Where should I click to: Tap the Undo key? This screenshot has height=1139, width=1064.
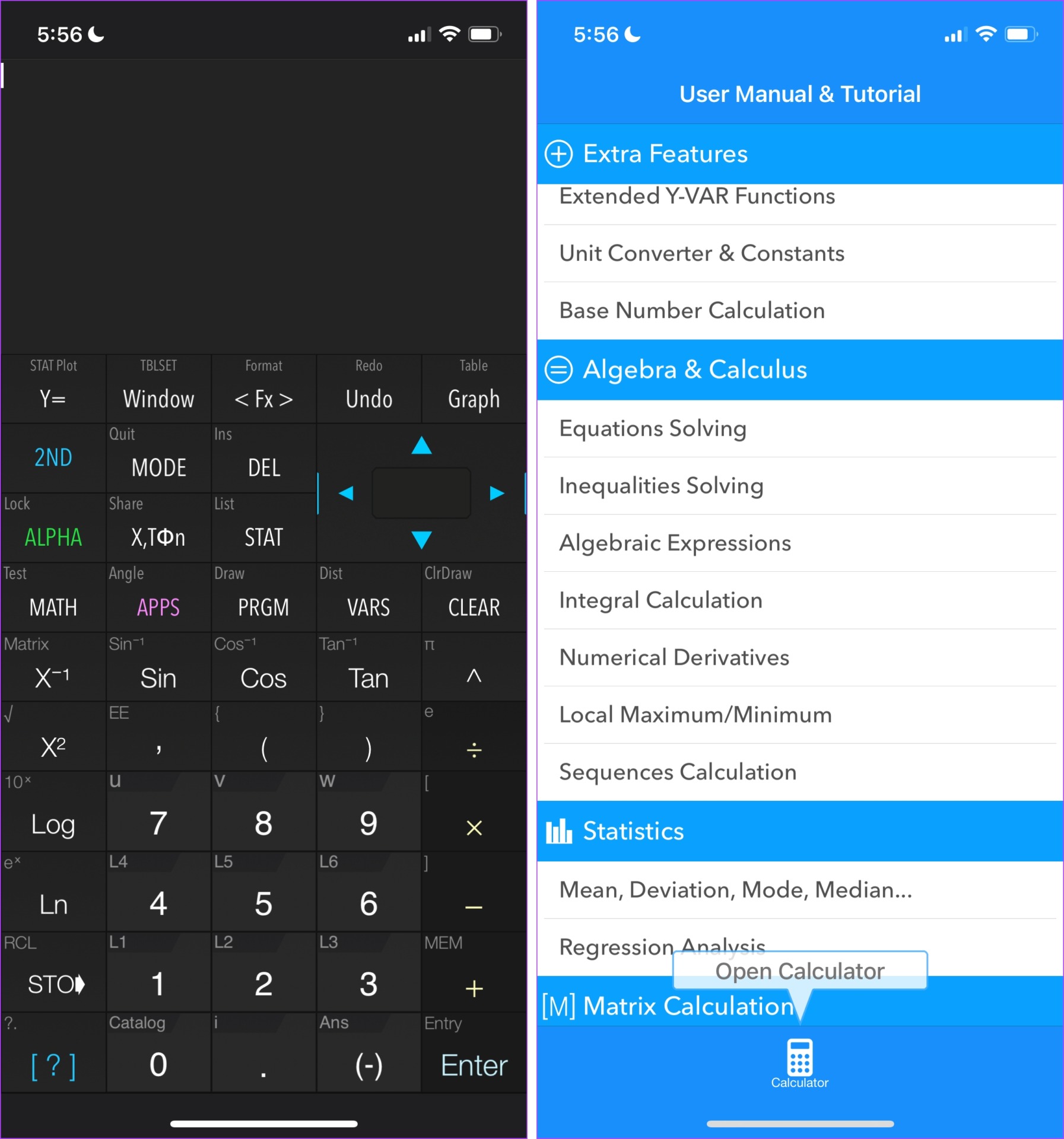pyautogui.click(x=369, y=389)
